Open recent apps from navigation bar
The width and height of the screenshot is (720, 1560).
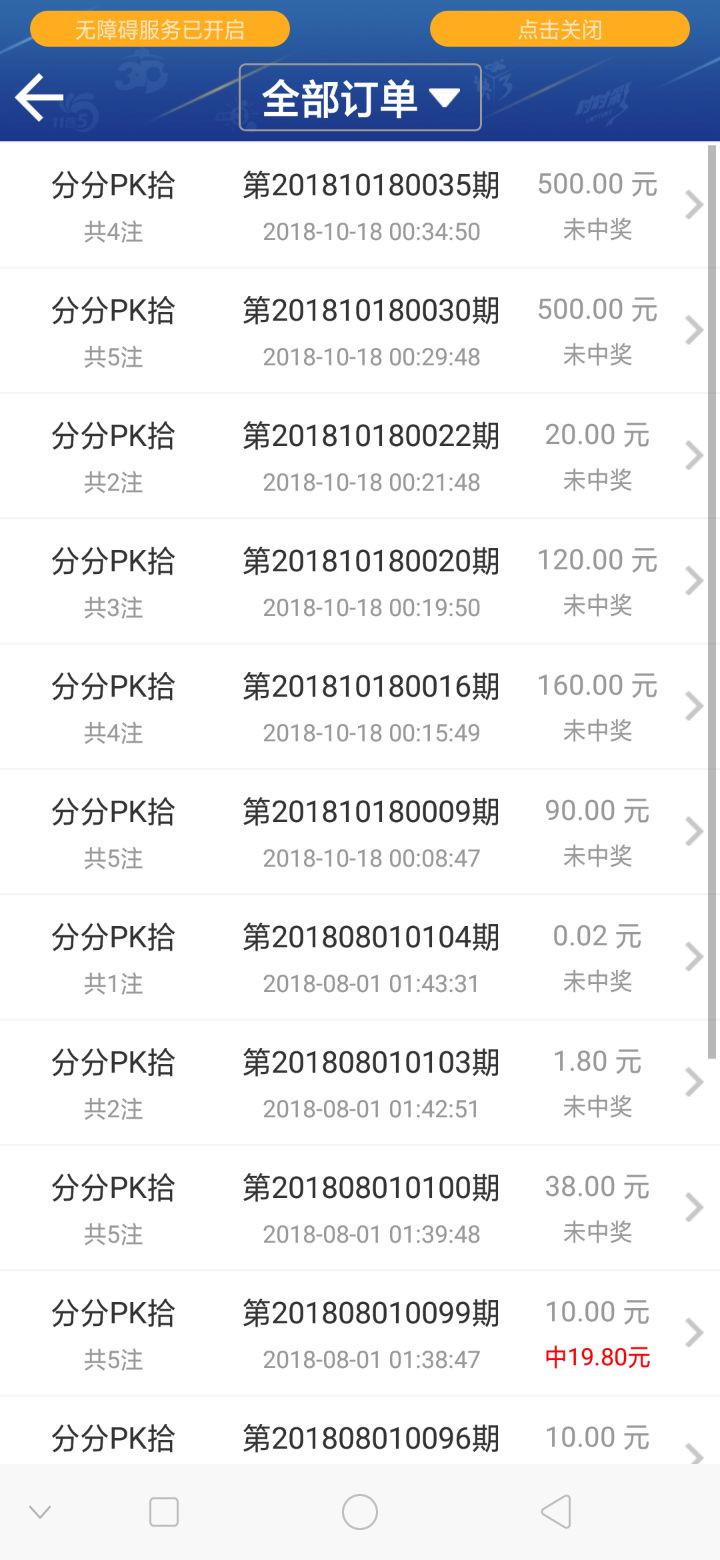(164, 1512)
